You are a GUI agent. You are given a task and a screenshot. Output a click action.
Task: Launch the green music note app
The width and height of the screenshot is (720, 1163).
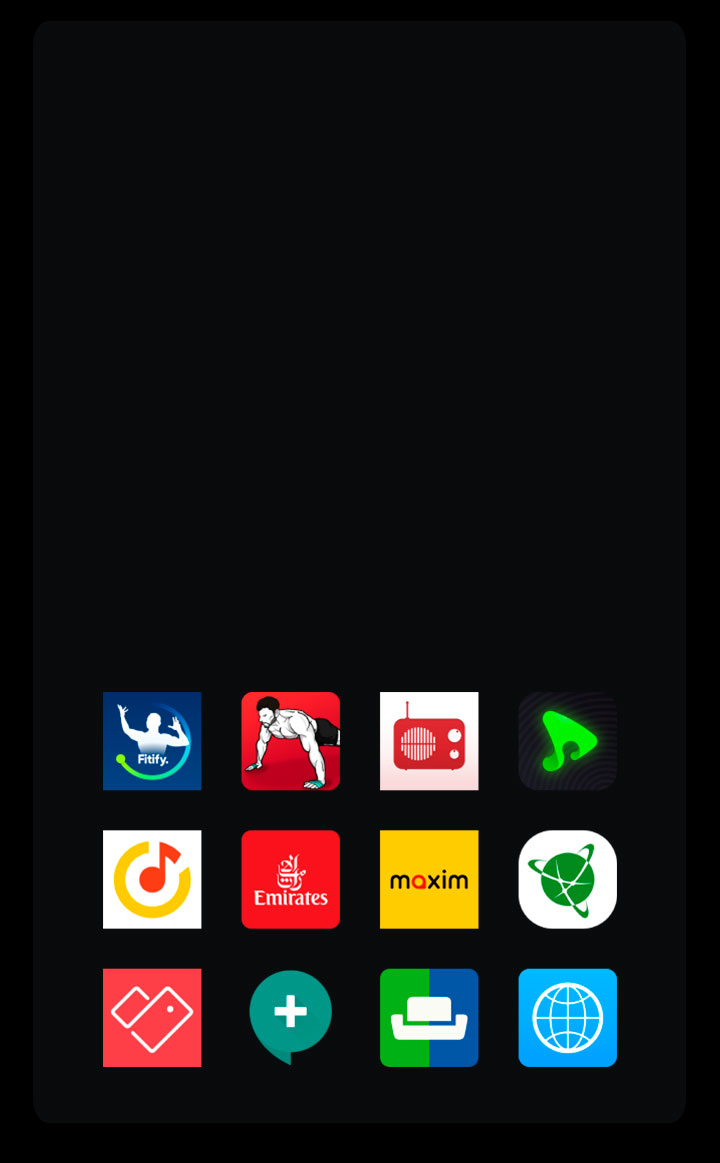tap(567, 741)
